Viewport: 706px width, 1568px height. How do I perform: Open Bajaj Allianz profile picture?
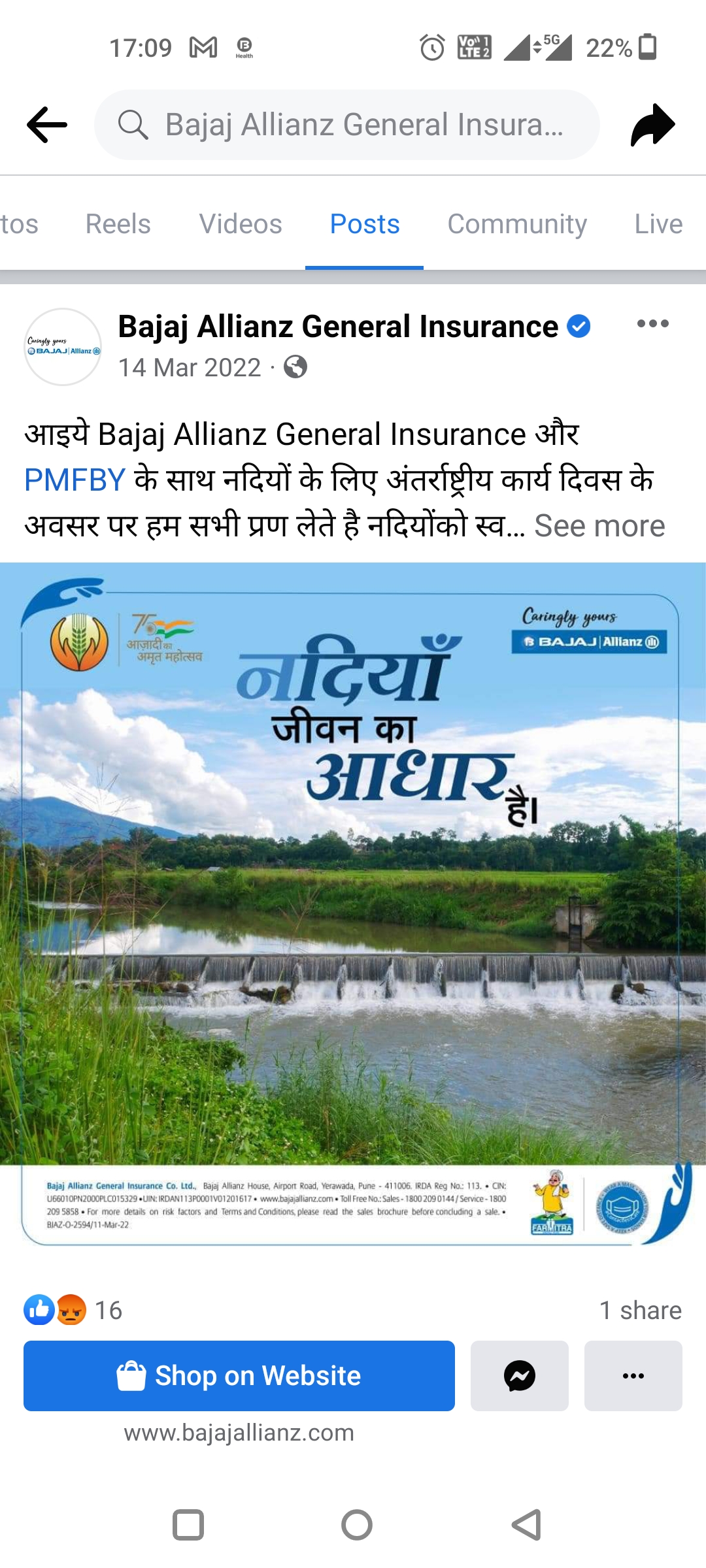pyautogui.click(x=63, y=347)
